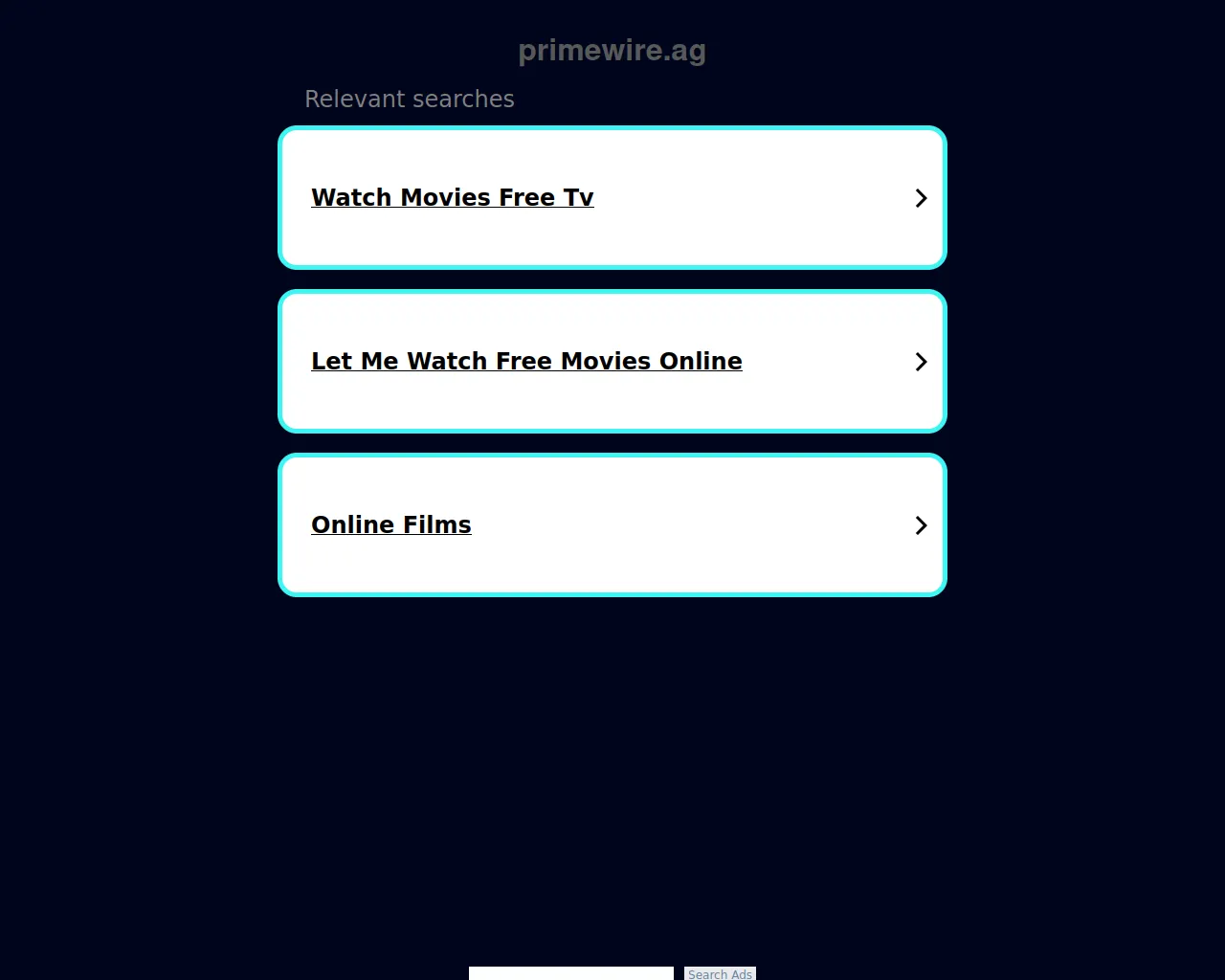Select the Online Films search result
This screenshot has height=980, width=1225.
pos(391,524)
